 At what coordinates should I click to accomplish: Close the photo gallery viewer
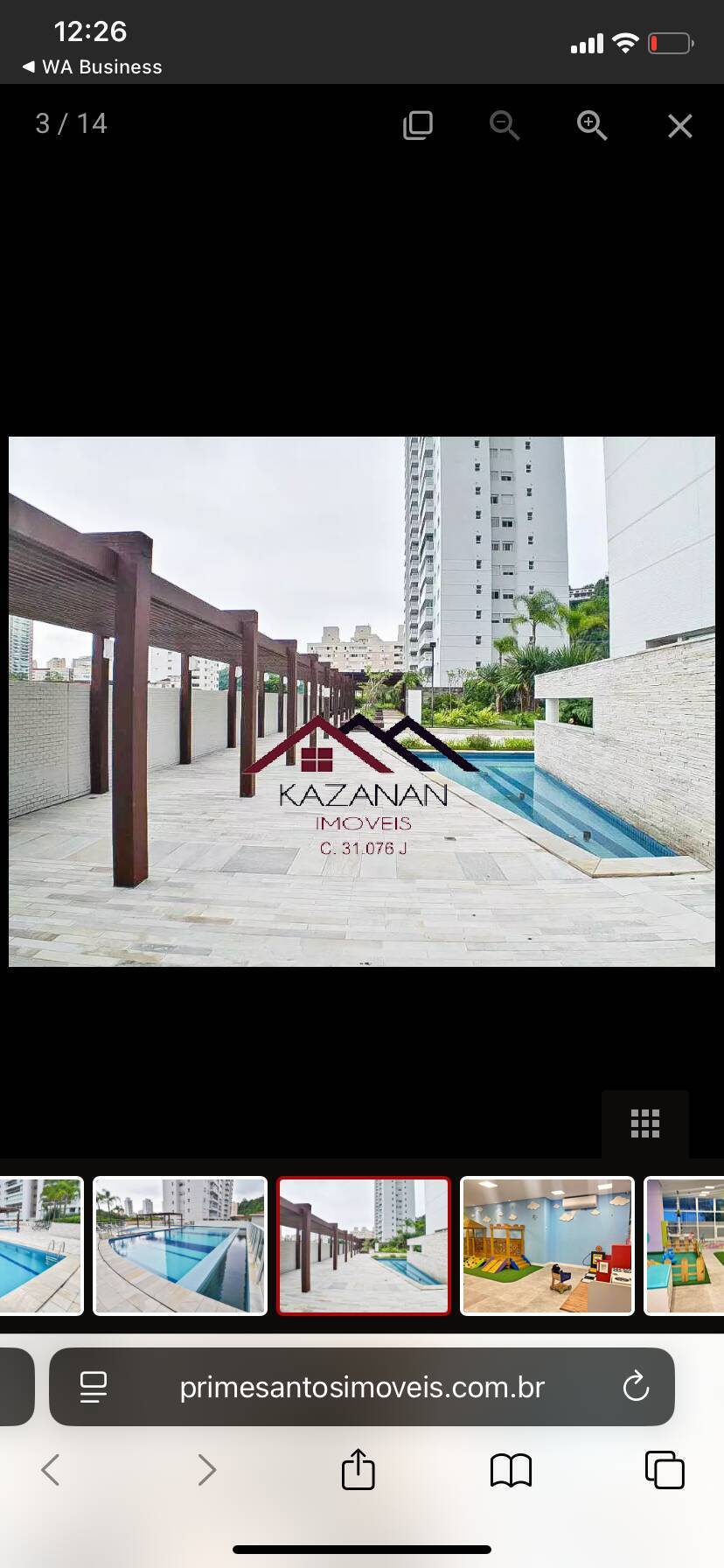coord(679,126)
